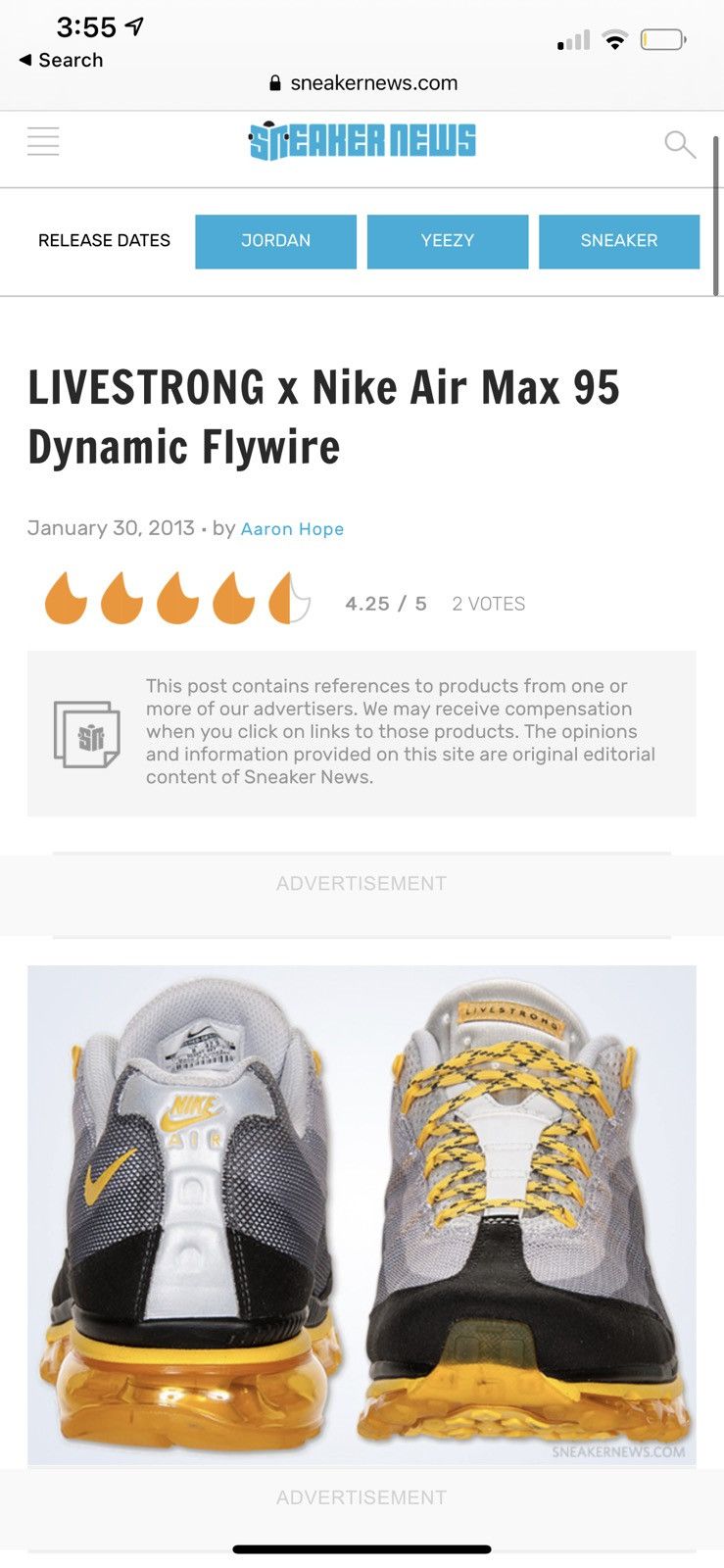Return to the Search app

click(x=61, y=60)
